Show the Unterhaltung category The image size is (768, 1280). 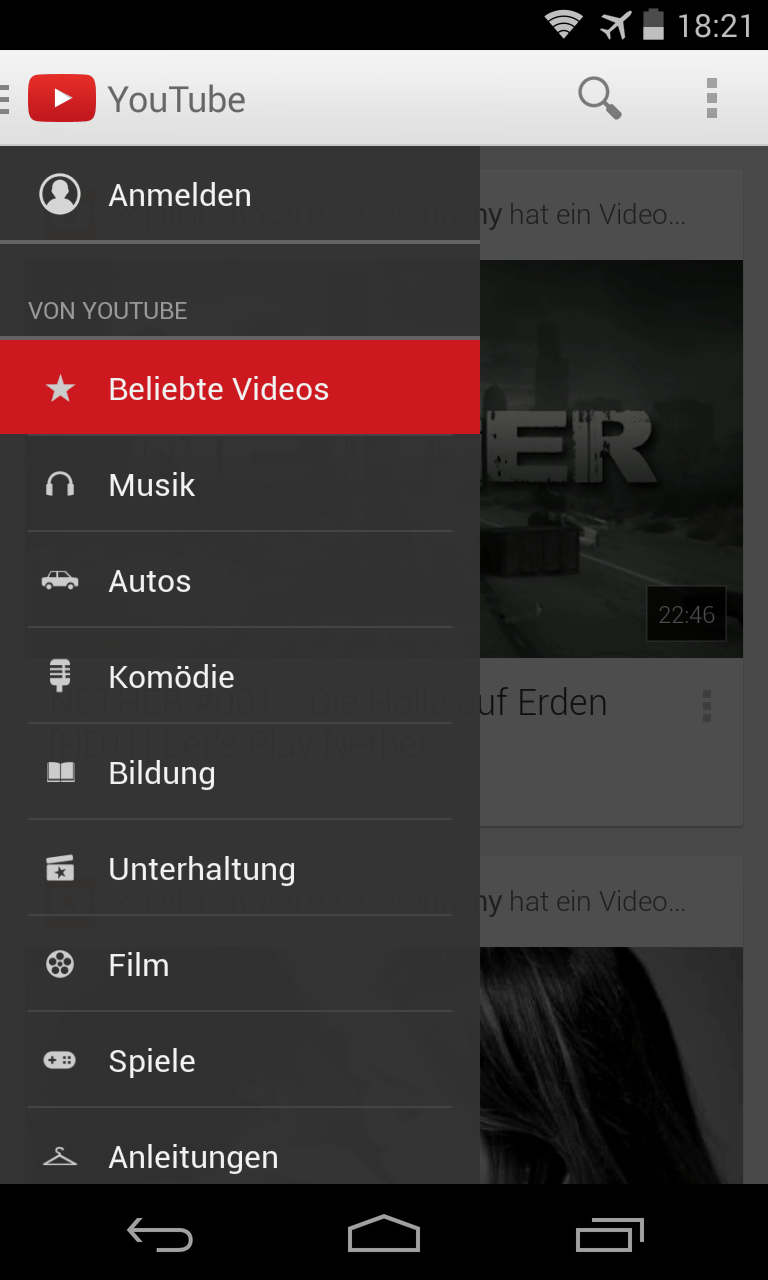point(202,869)
